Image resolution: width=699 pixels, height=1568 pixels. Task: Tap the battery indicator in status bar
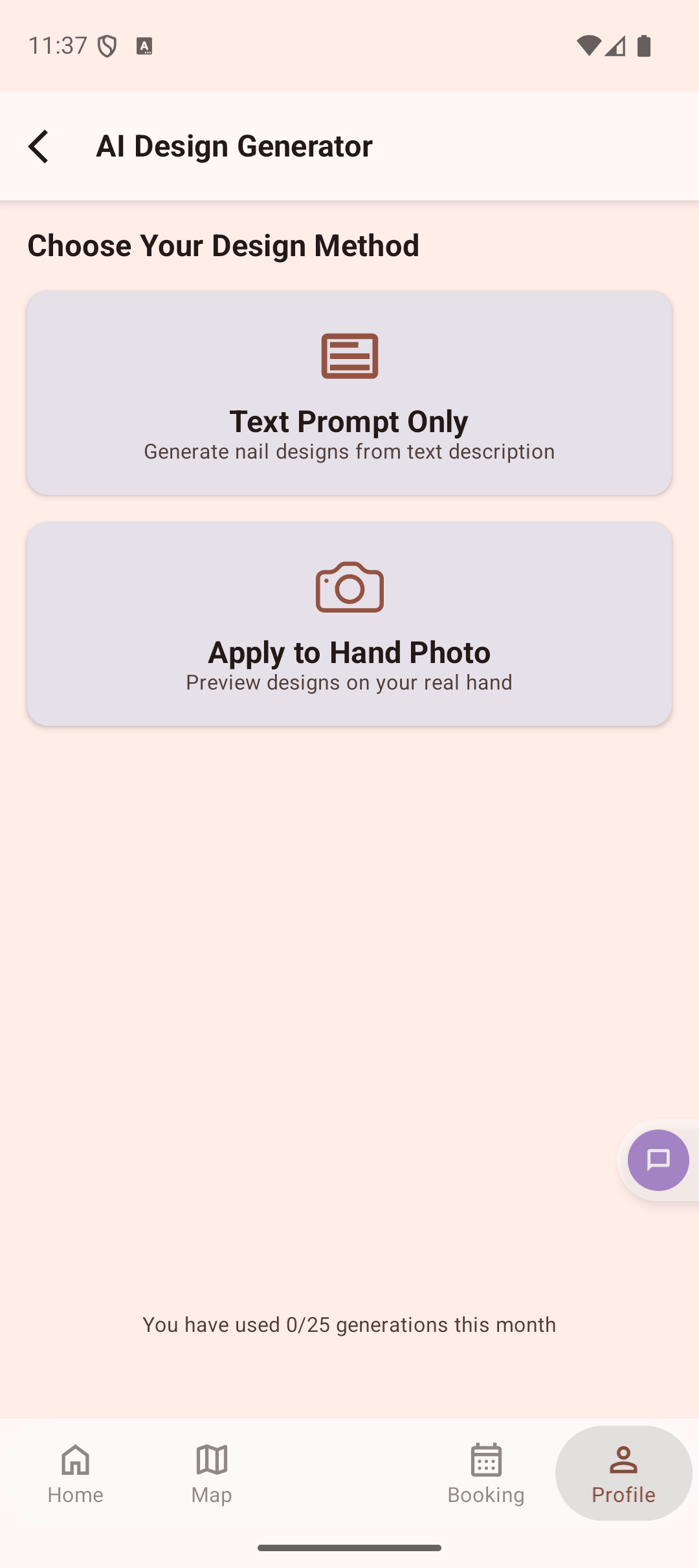(x=645, y=45)
